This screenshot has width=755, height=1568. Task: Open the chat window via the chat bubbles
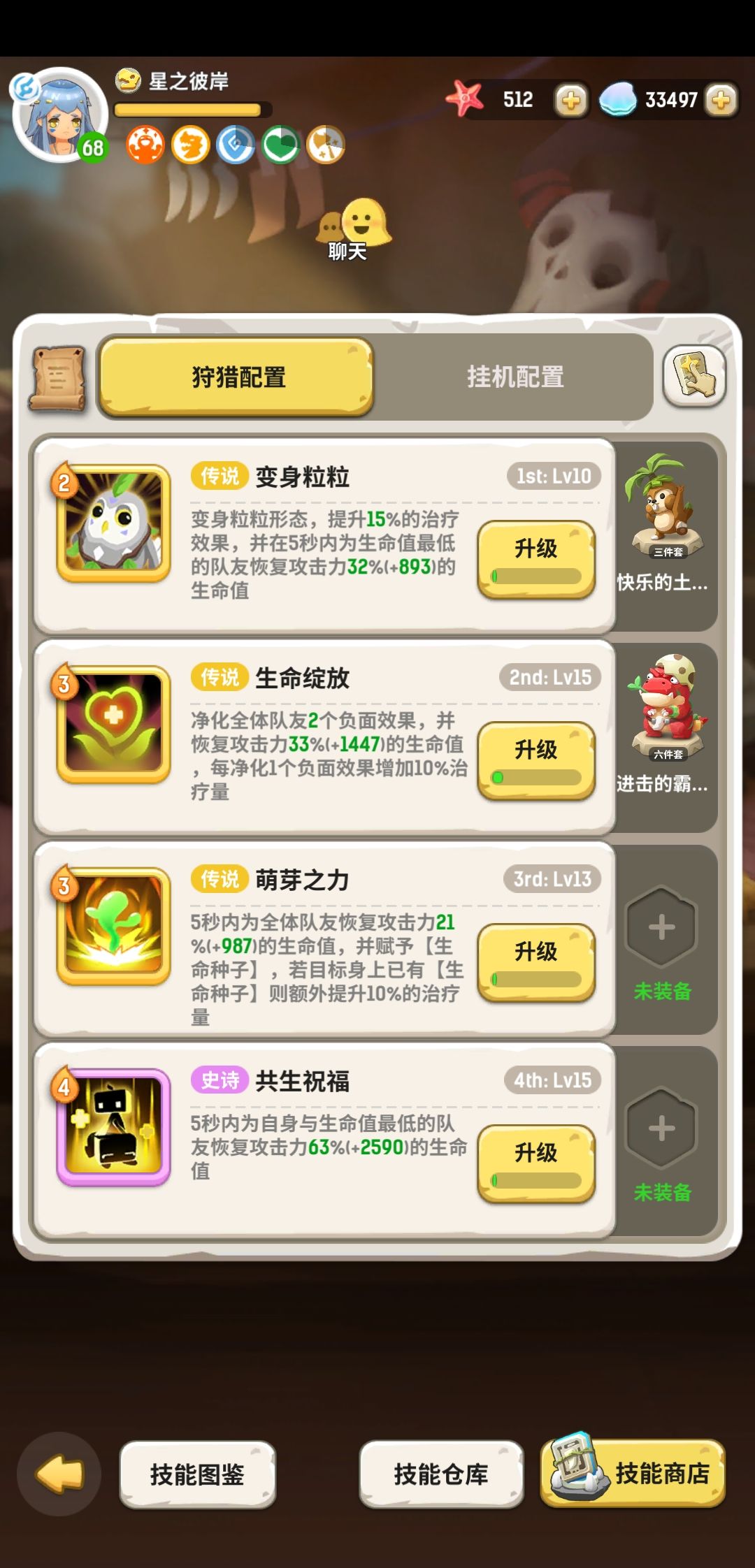[x=352, y=227]
